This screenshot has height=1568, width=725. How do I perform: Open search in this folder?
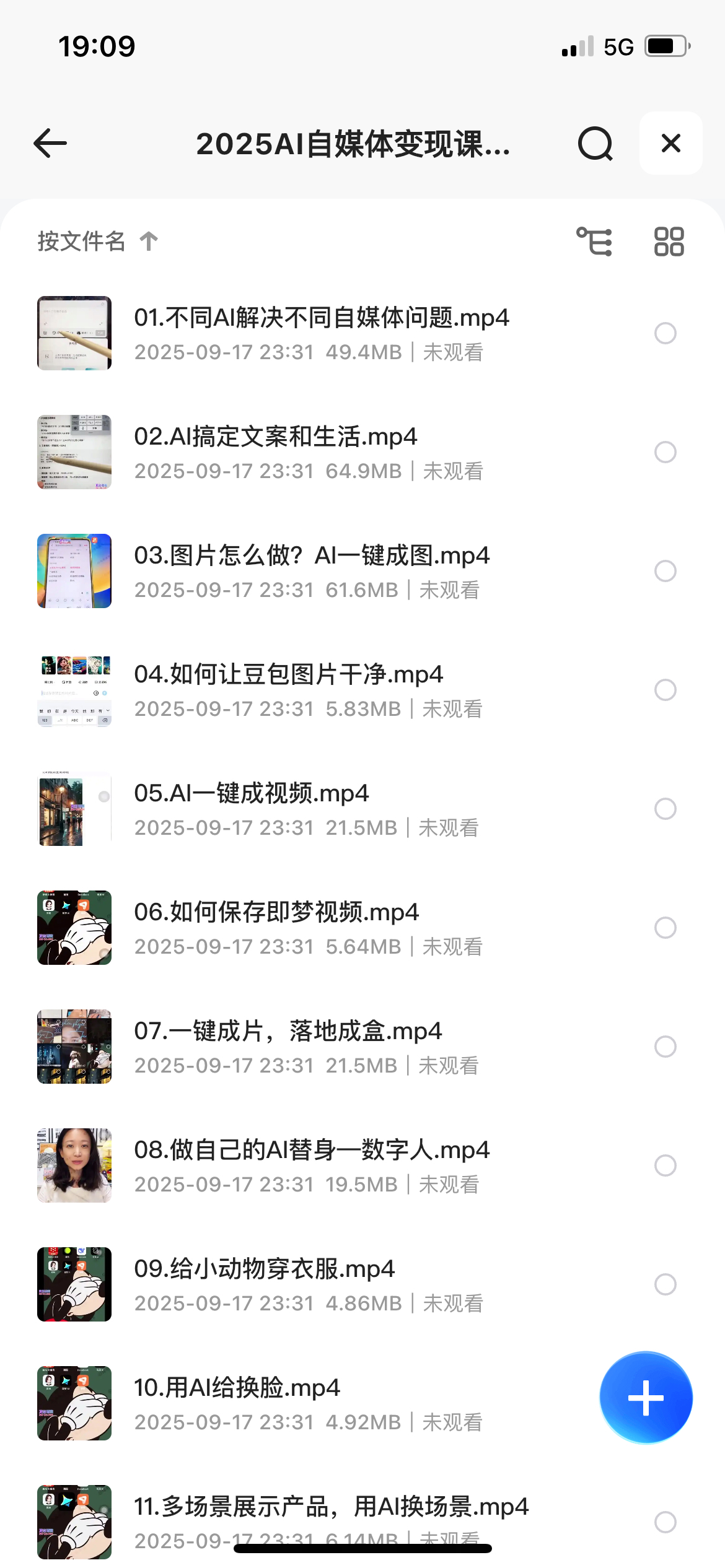point(595,144)
